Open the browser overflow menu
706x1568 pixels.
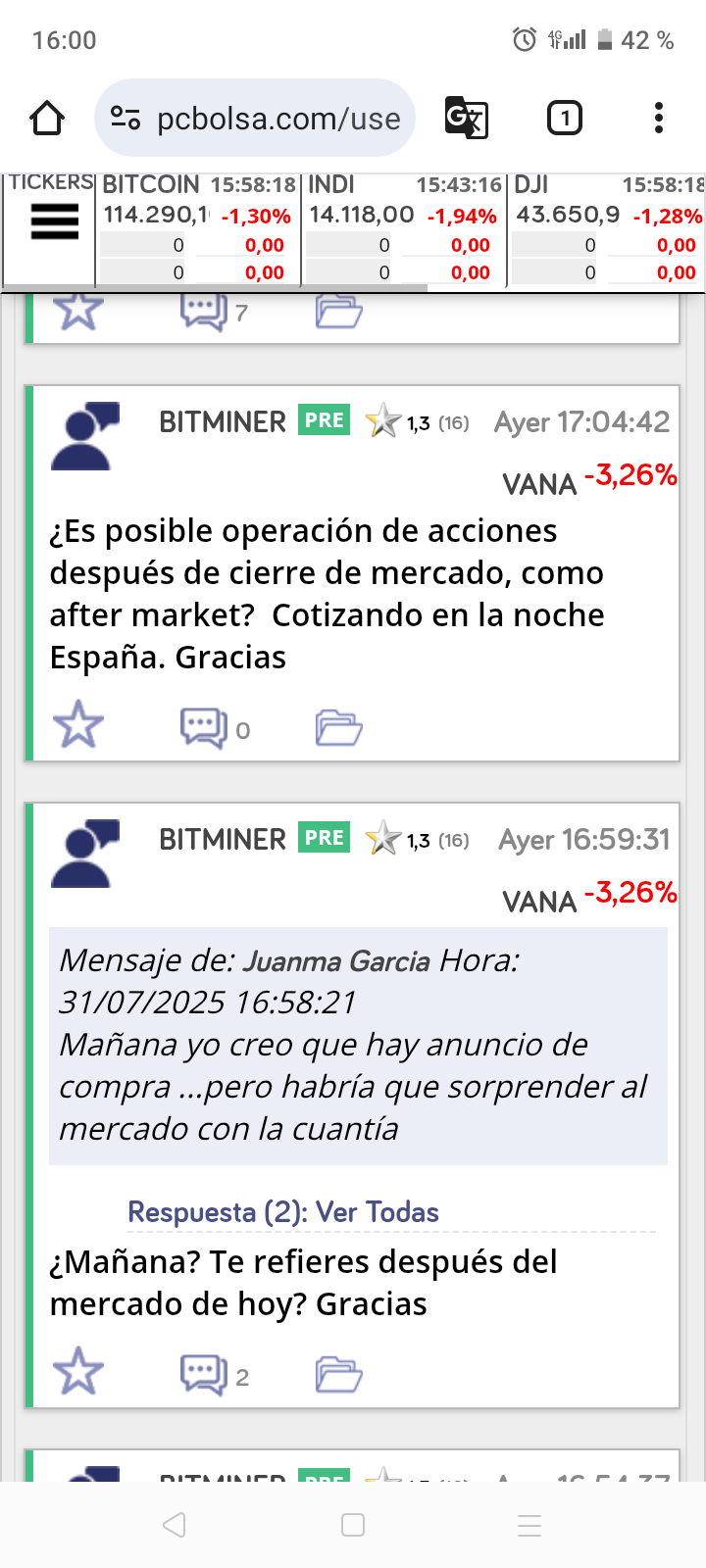[659, 119]
